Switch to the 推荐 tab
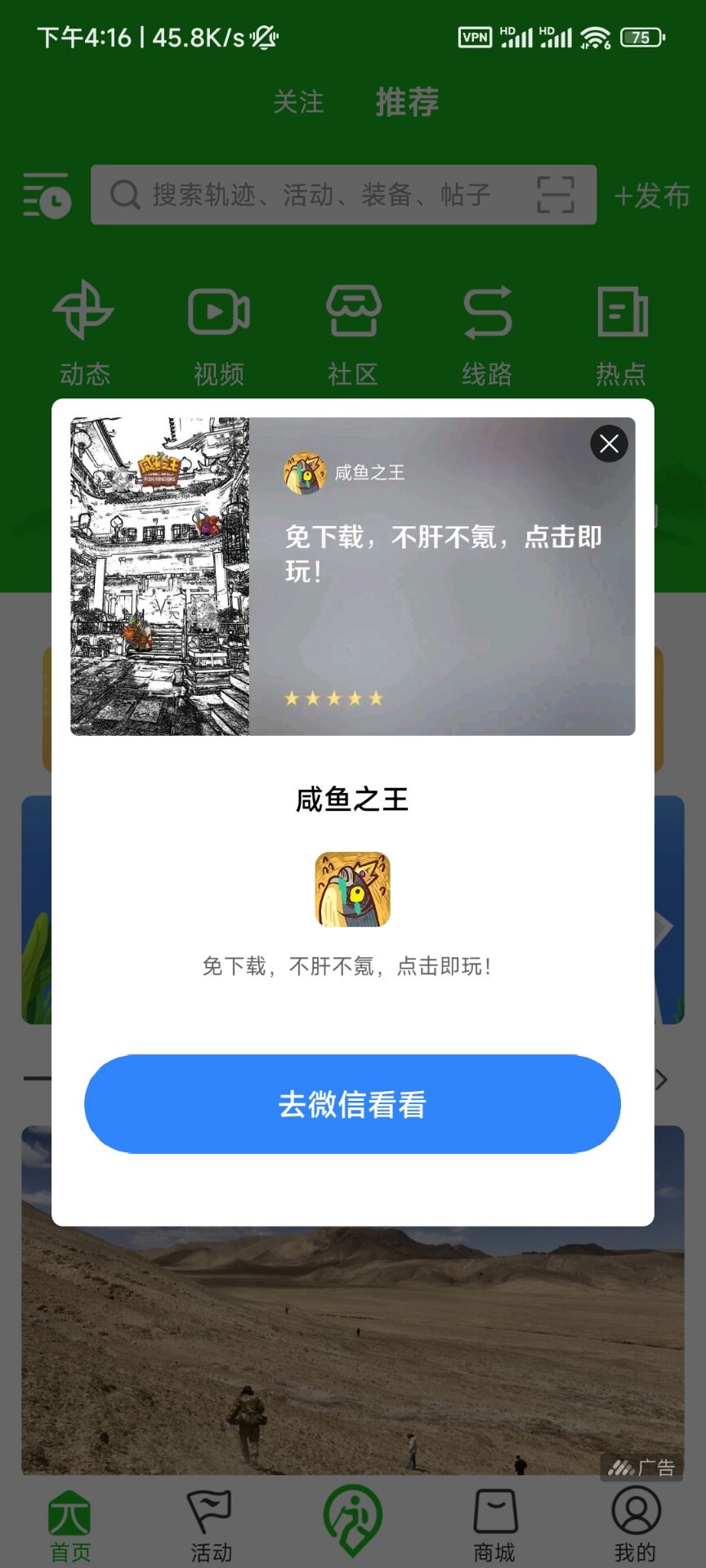Image resolution: width=706 pixels, height=1568 pixels. pos(406,101)
